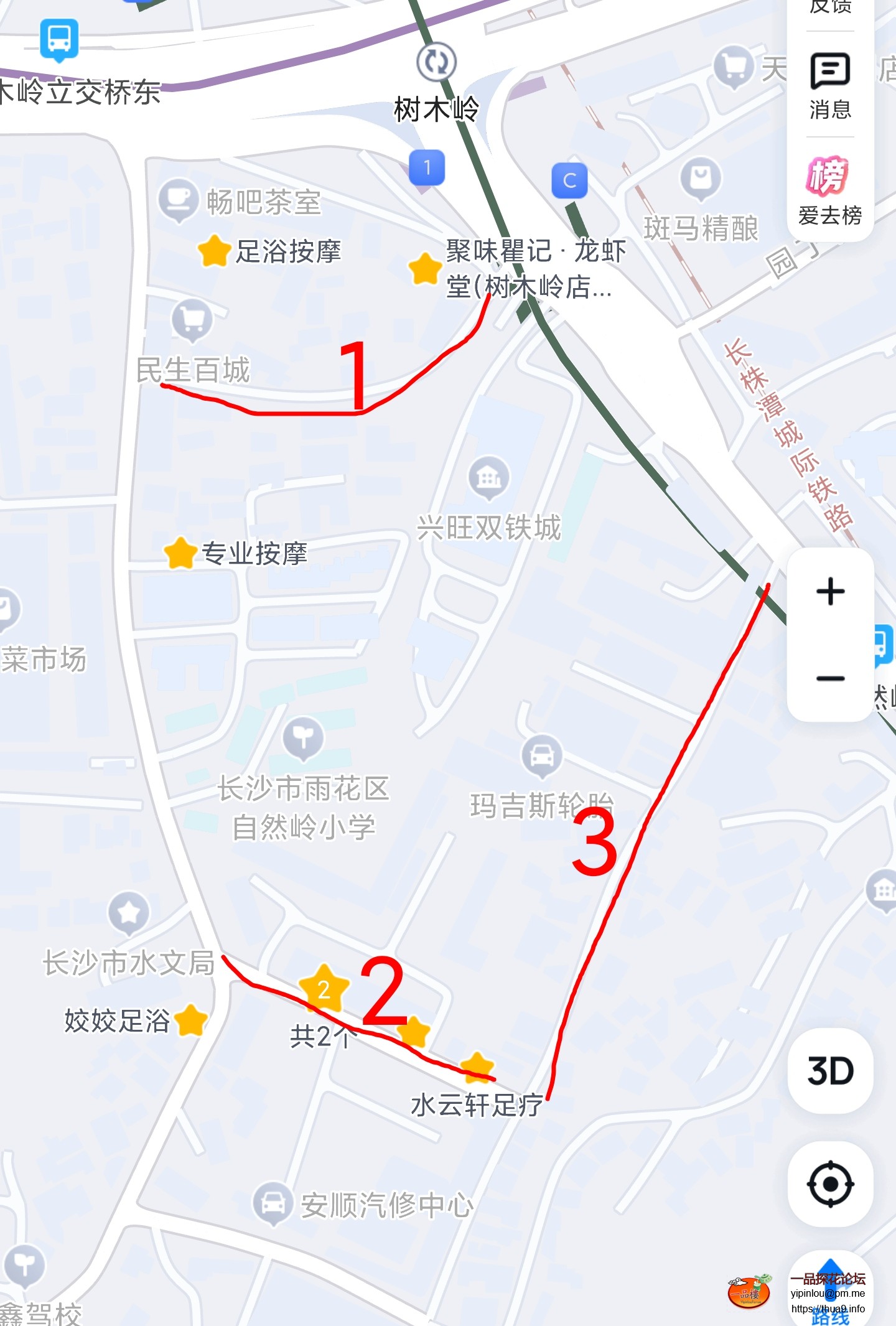Open the 水云轩足疗 starred place
The width and height of the screenshot is (896, 1326).
pos(477,1068)
